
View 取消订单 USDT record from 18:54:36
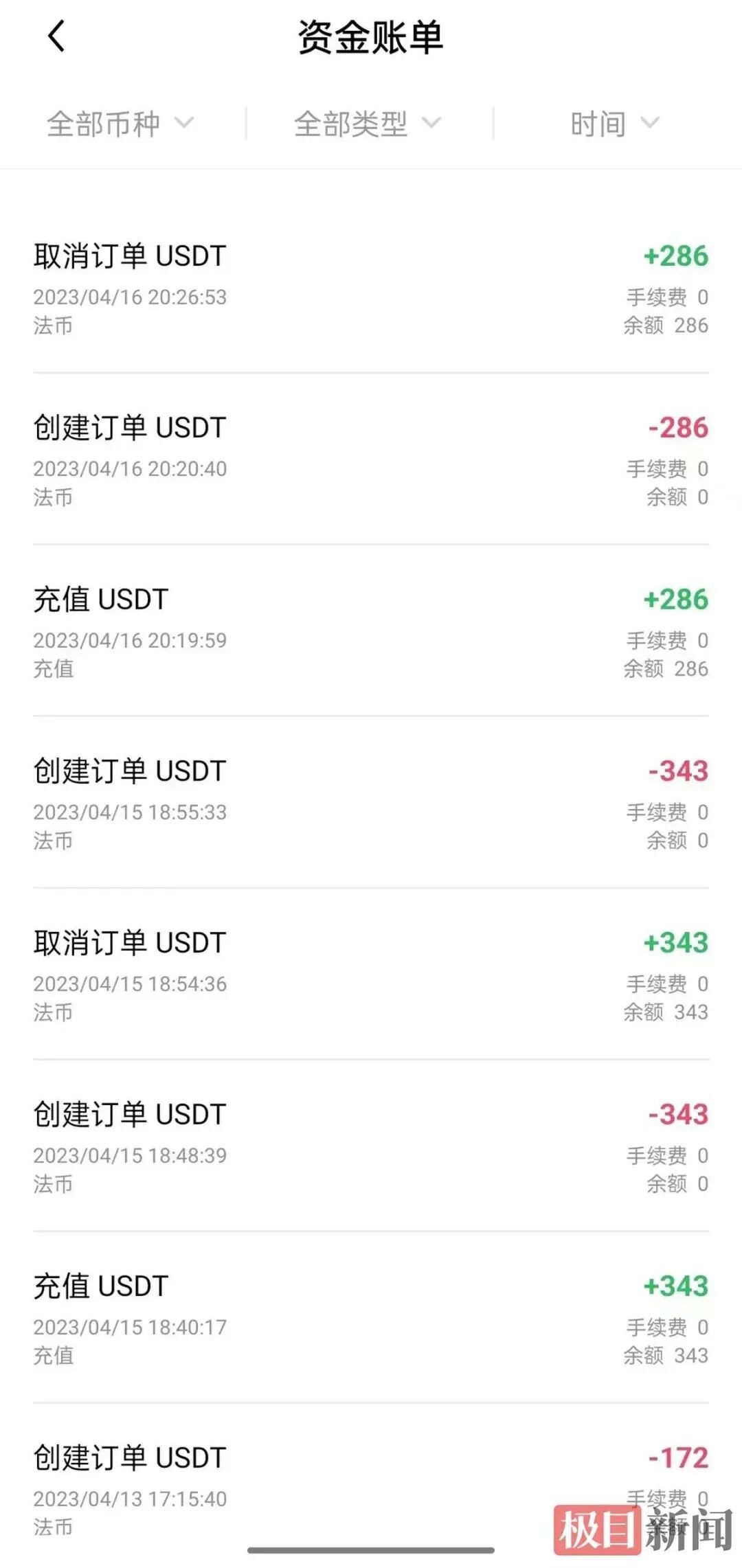(x=371, y=975)
